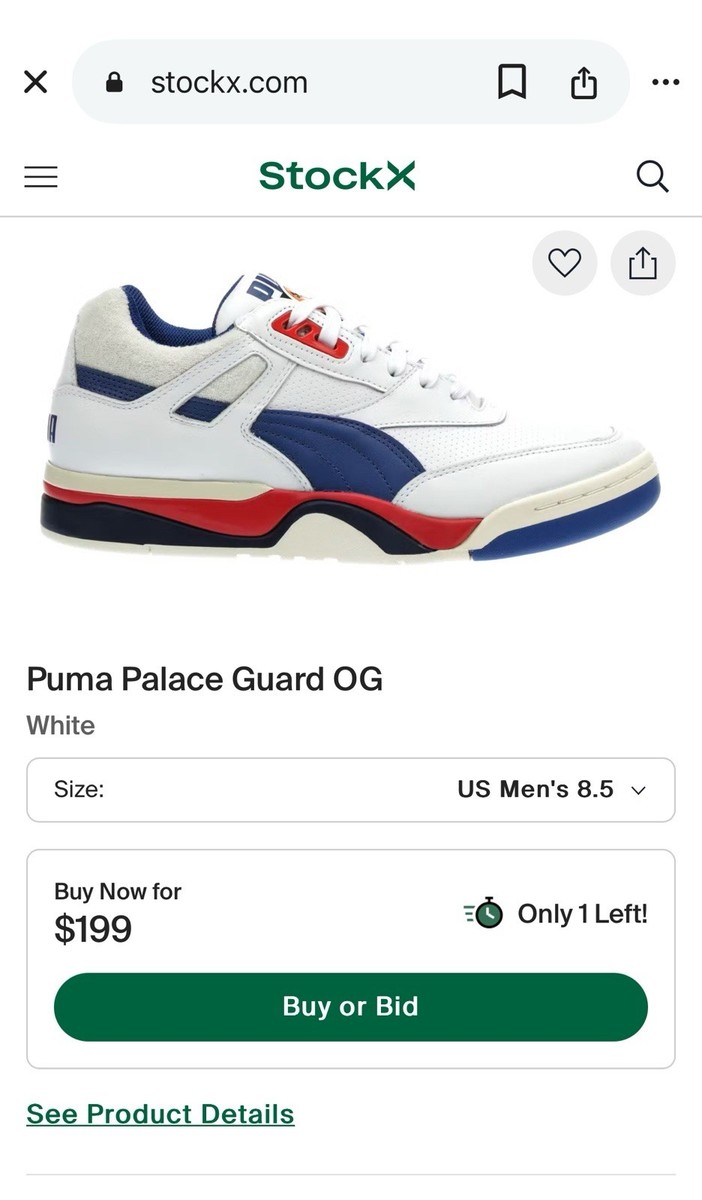Image resolution: width=702 pixels, height=1200 pixels.
Task: Share this product listing
Action: [x=643, y=263]
